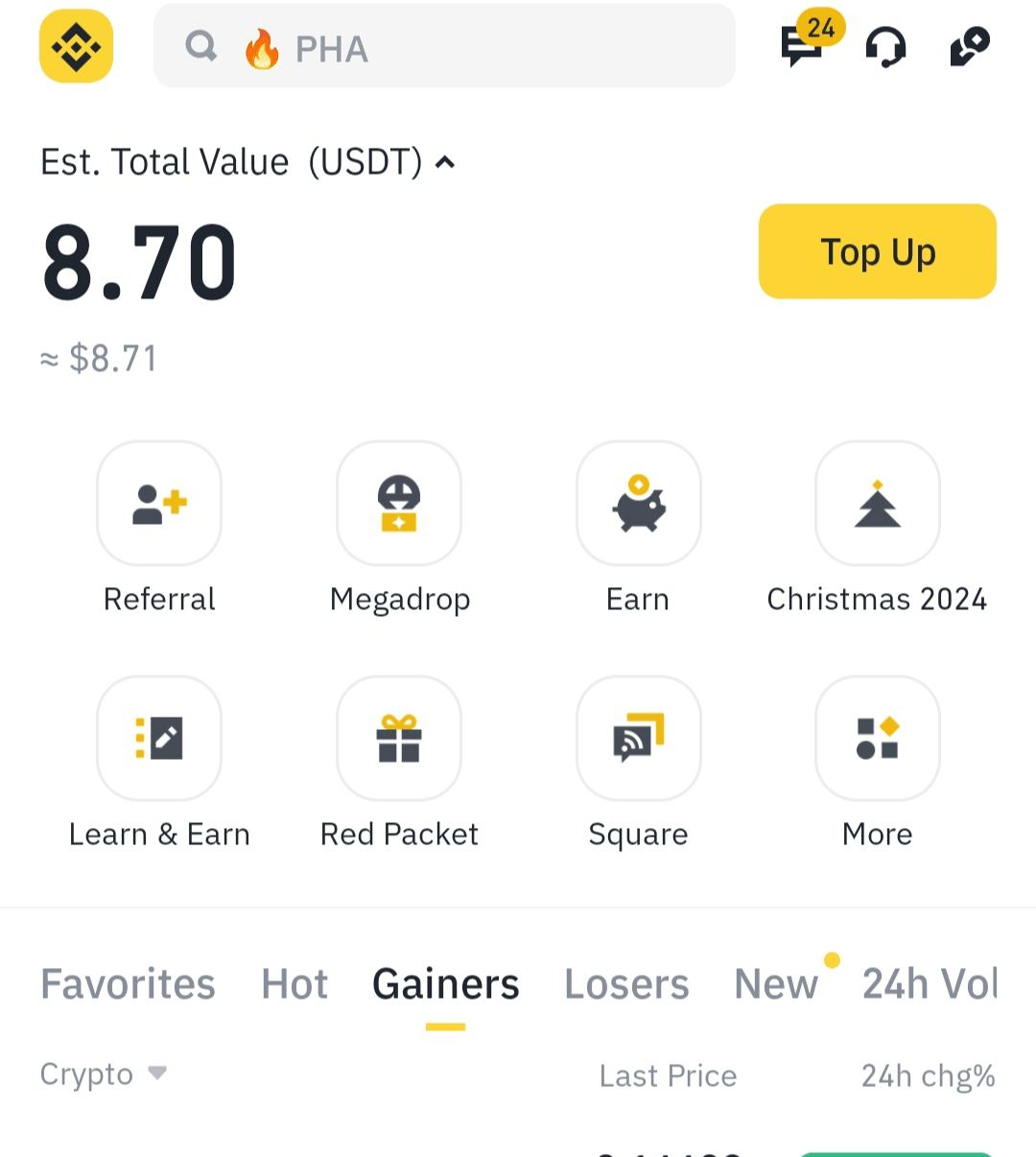Tap the Top Up button

pyautogui.click(x=877, y=251)
